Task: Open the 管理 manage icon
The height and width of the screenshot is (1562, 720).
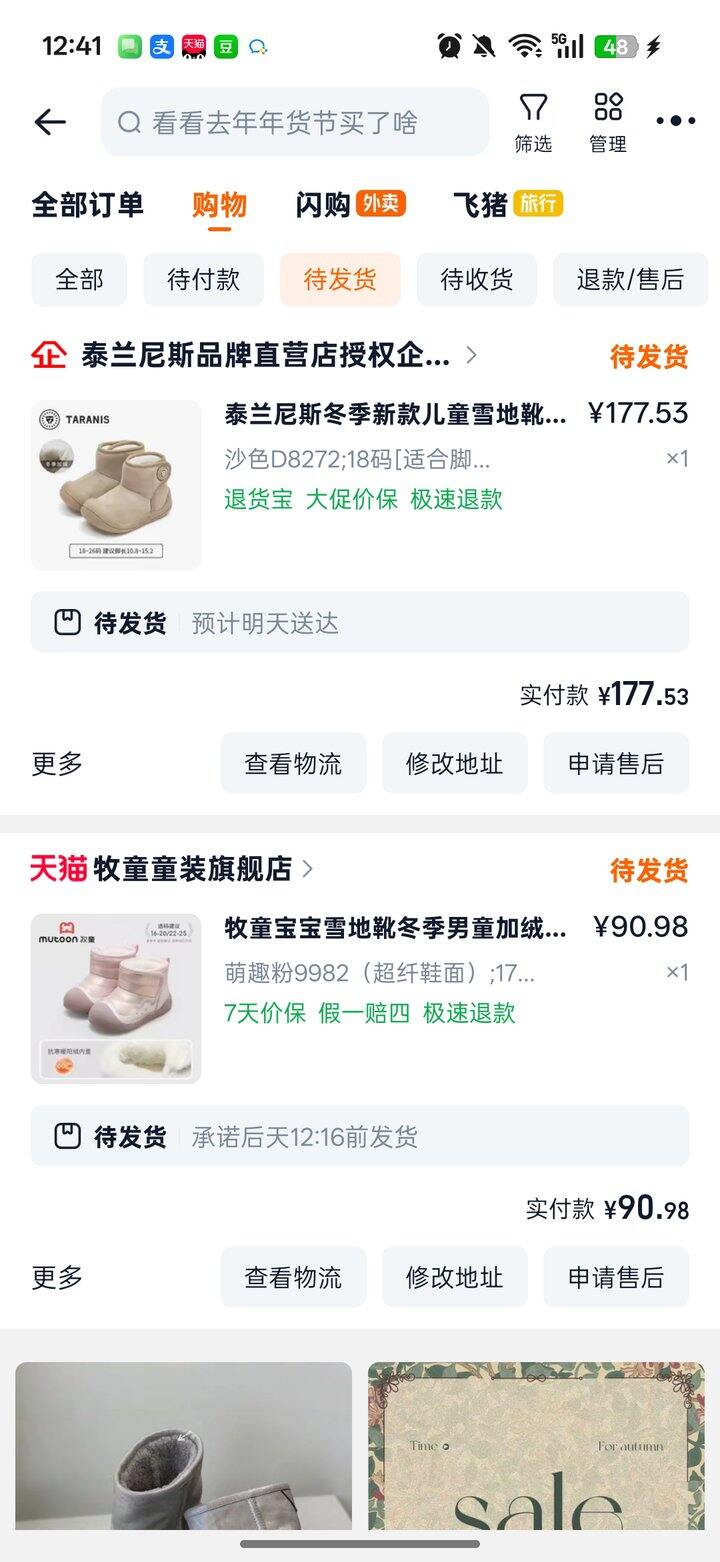Action: [x=608, y=120]
